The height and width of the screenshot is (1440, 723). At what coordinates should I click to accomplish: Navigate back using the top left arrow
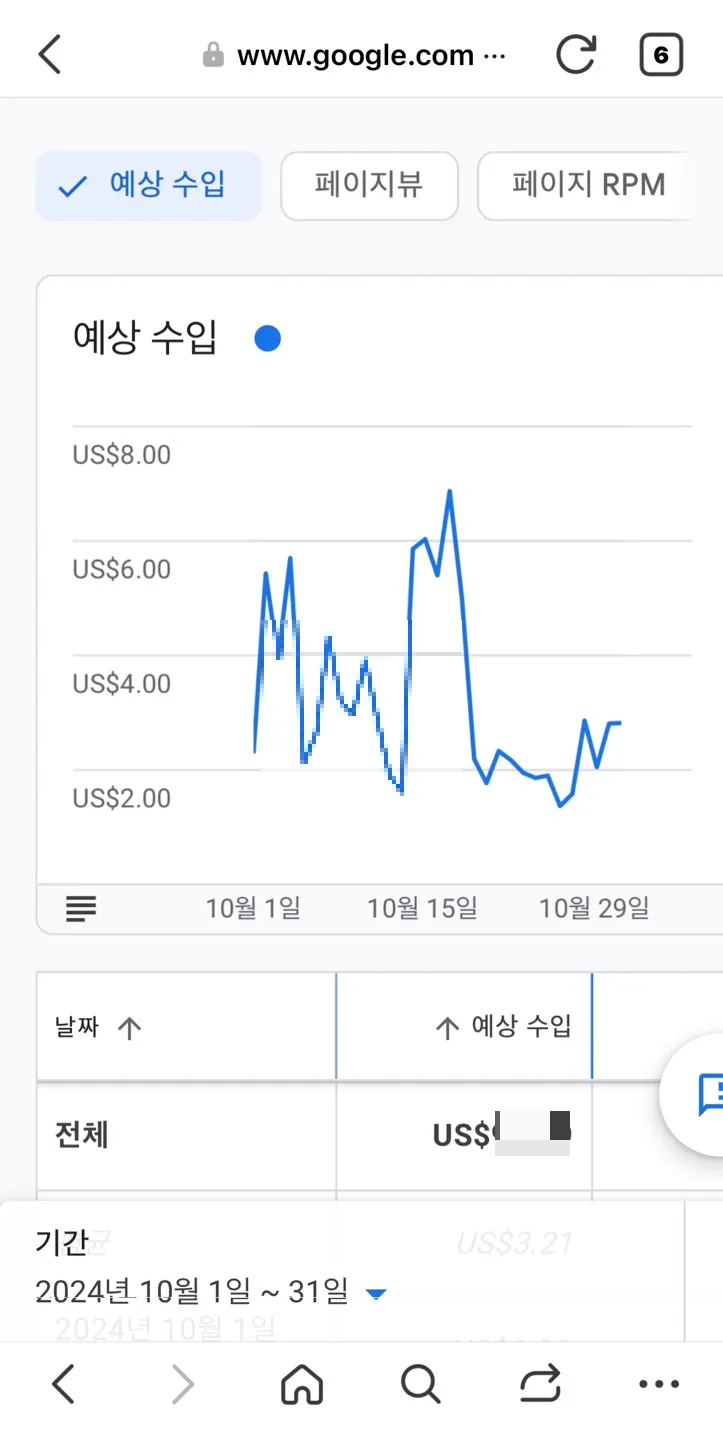tap(49, 56)
